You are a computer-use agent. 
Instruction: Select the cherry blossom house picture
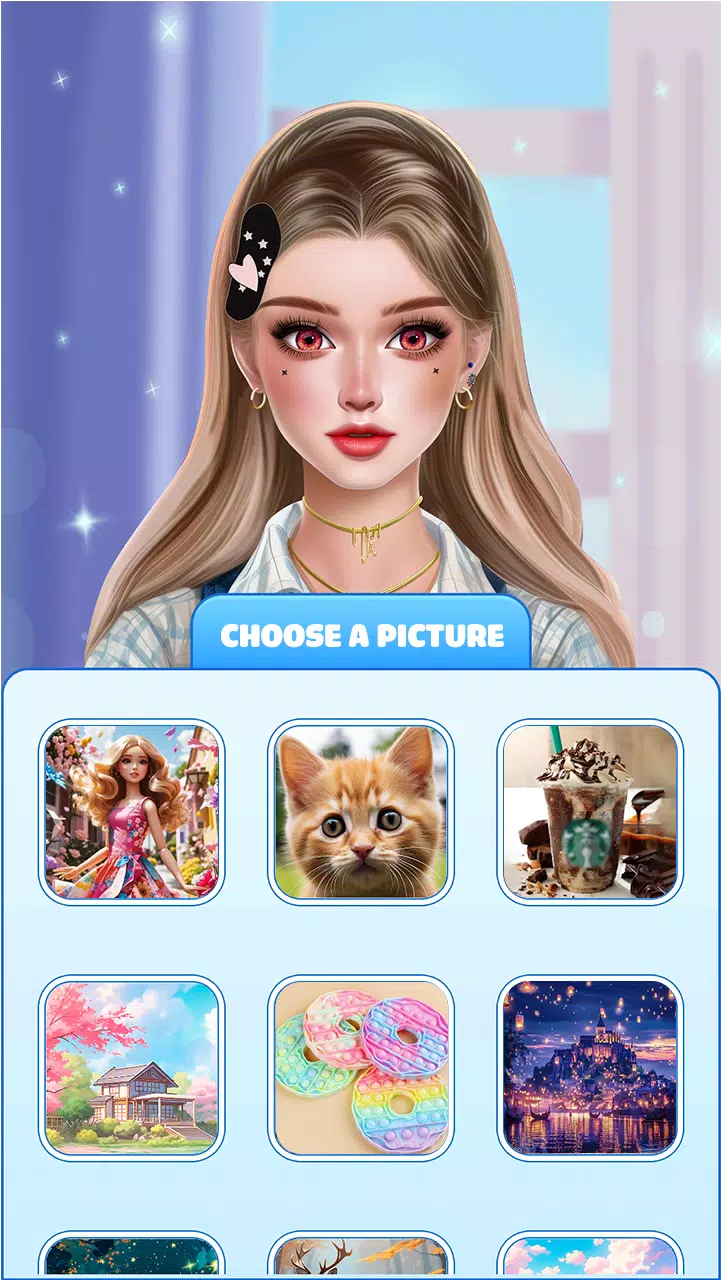click(x=131, y=1068)
